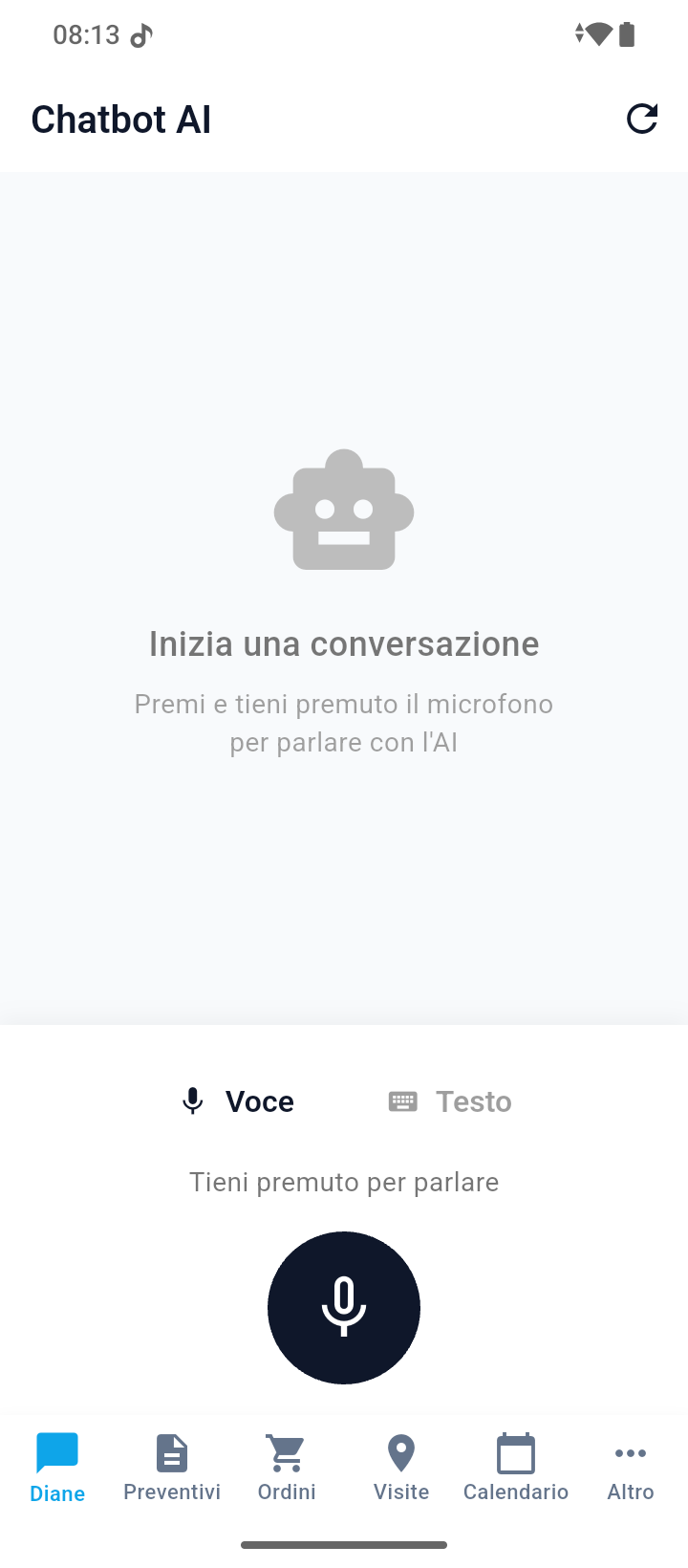Tap the robot placeholder image
This screenshot has height=1568, width=688.
pyautogui.click(x=344, y=508)
